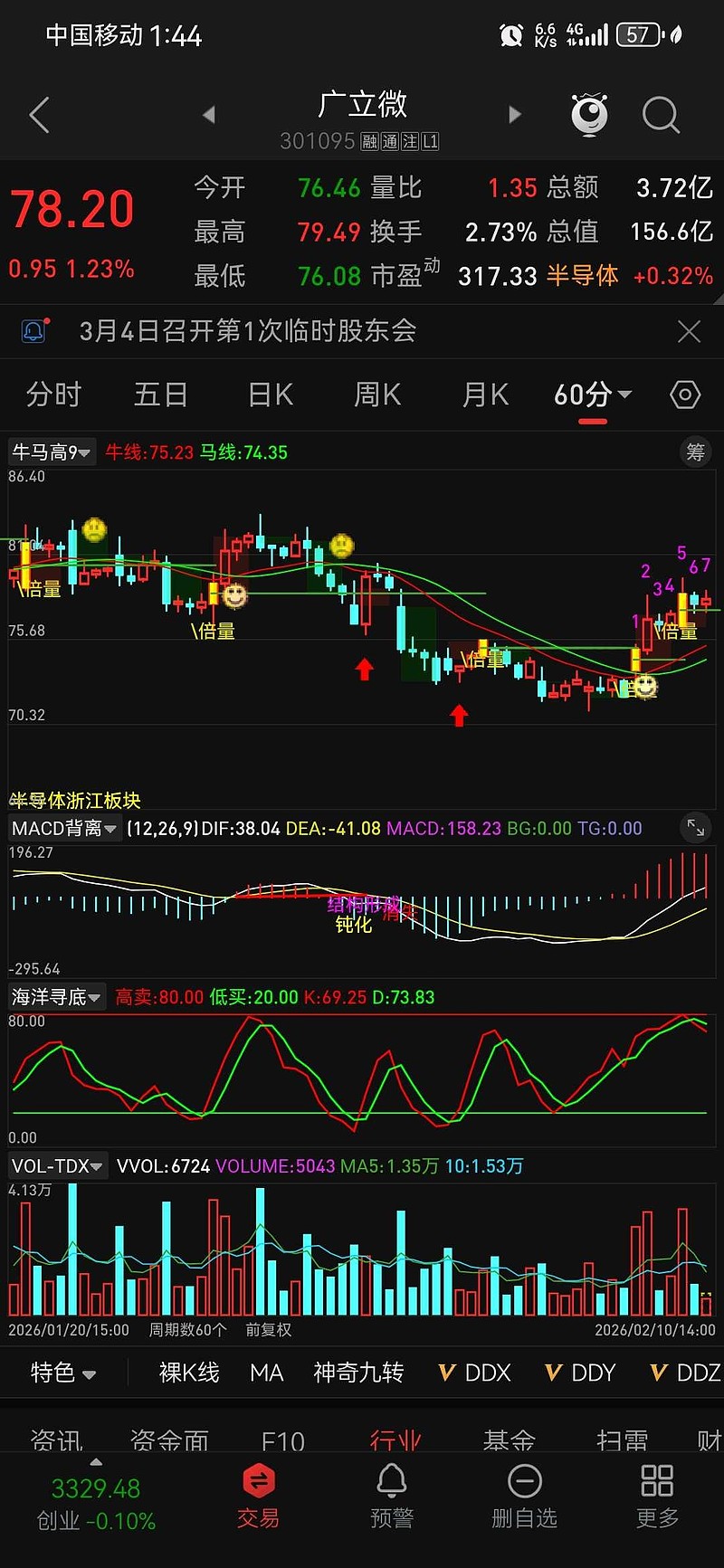724x1568 pixels.
Task: Tap the 筹 chip distribution button
Action: pyautogui.click(x=695, y=452)
